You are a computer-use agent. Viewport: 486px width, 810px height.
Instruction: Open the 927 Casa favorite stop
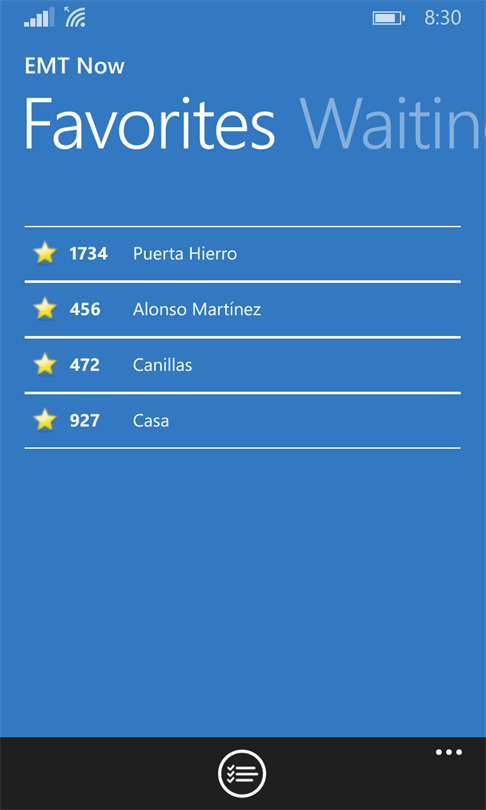pyautogui.click(x=242, y=421)
